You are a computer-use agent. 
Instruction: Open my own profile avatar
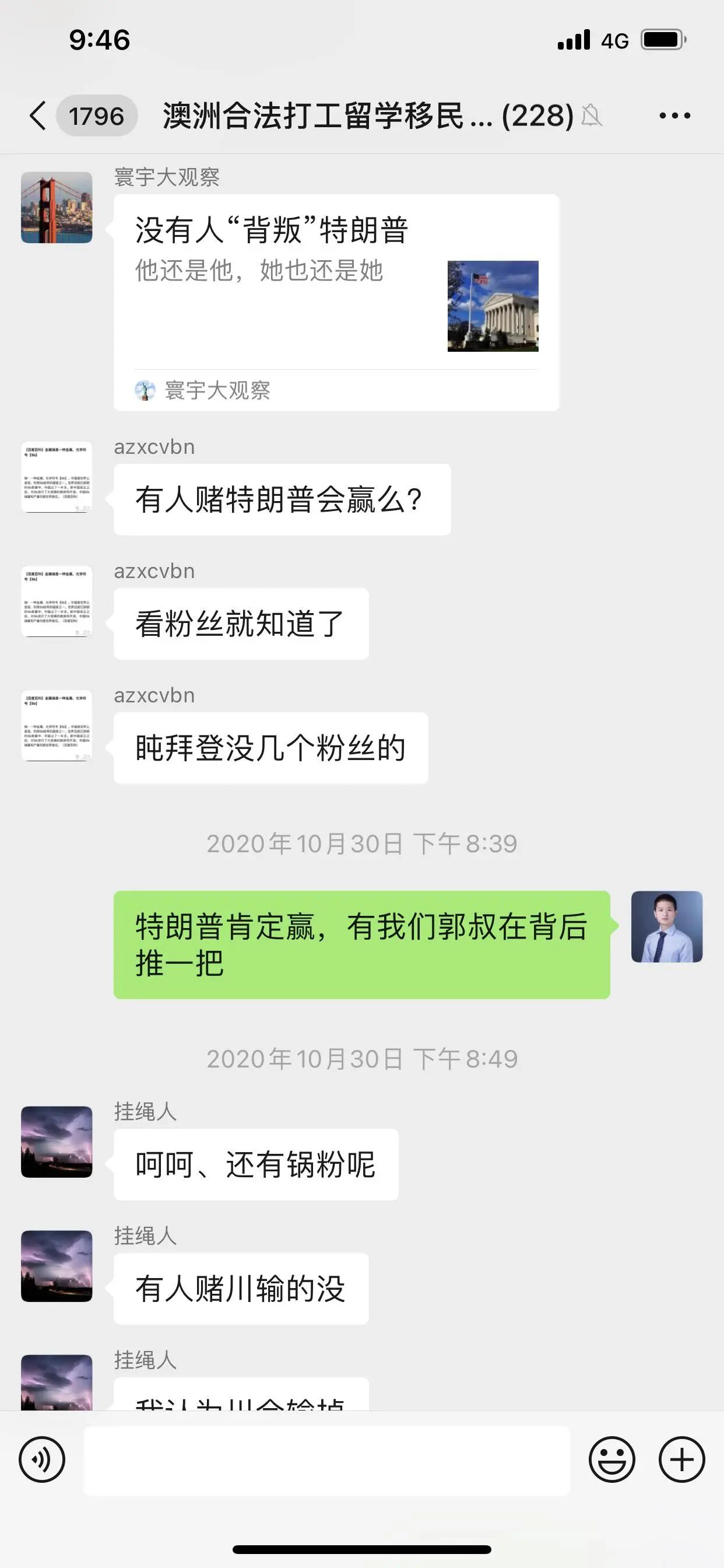[x=667, y=926]
